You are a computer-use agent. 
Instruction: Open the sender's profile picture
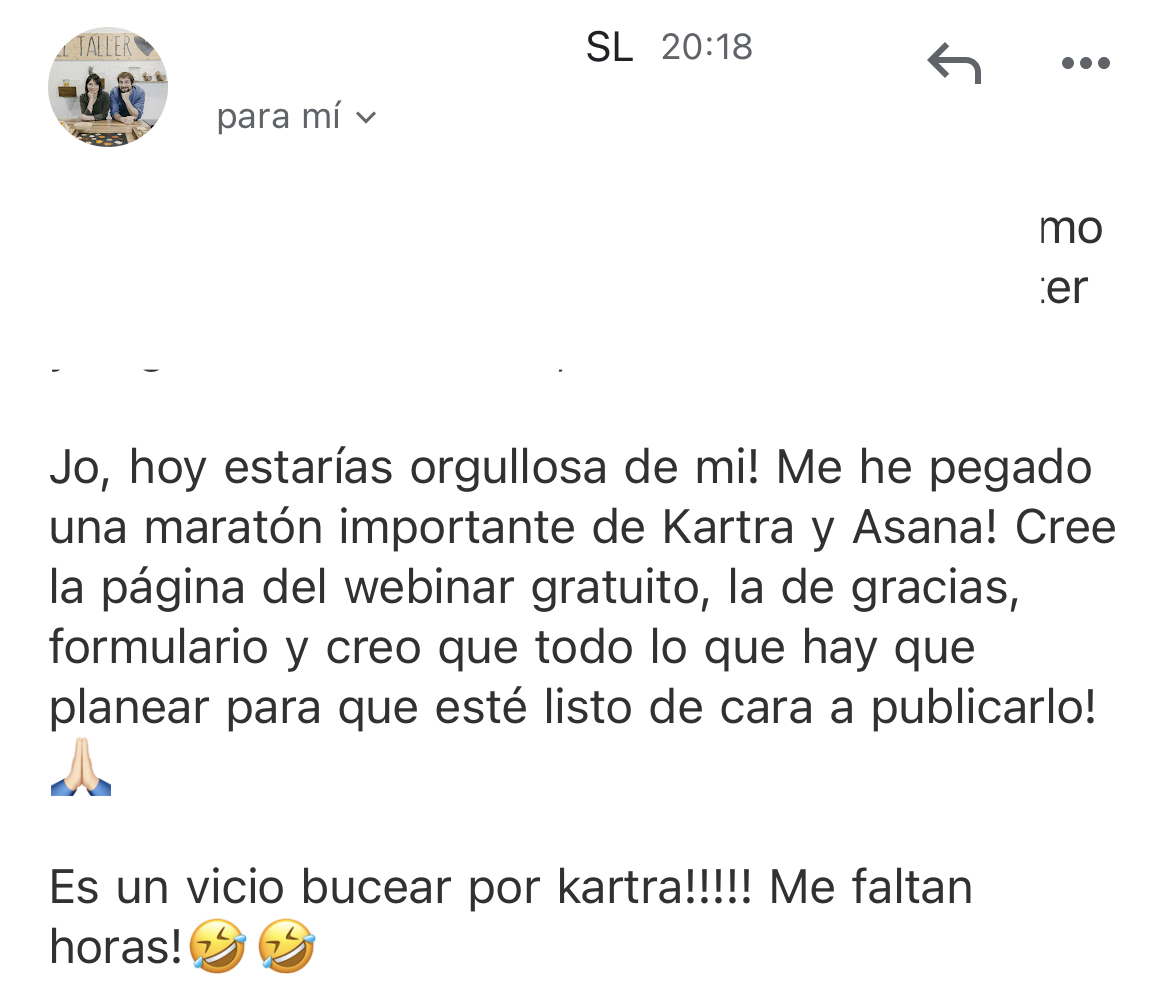(x=108, y=88)
